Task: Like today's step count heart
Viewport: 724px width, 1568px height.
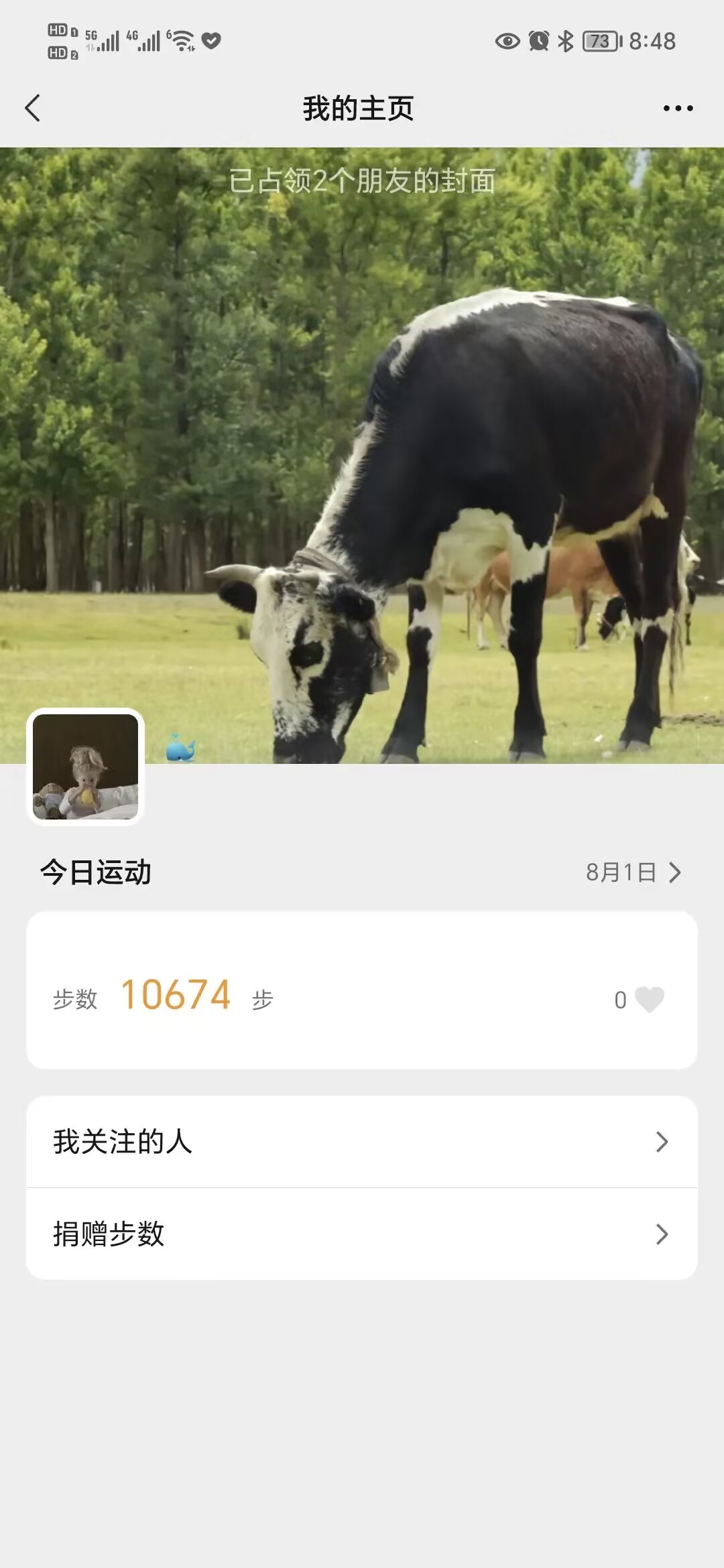Action: pyautogui.click(x=649, y=999)
